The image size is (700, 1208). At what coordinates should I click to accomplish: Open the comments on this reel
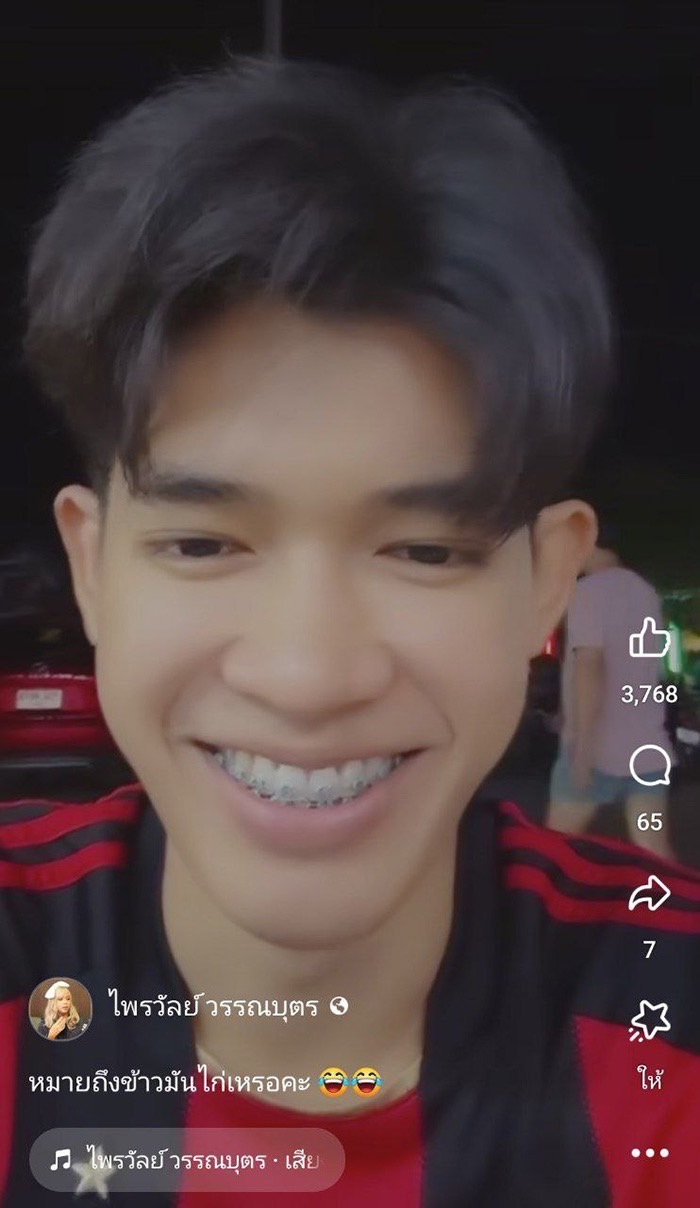coord(649,767)
